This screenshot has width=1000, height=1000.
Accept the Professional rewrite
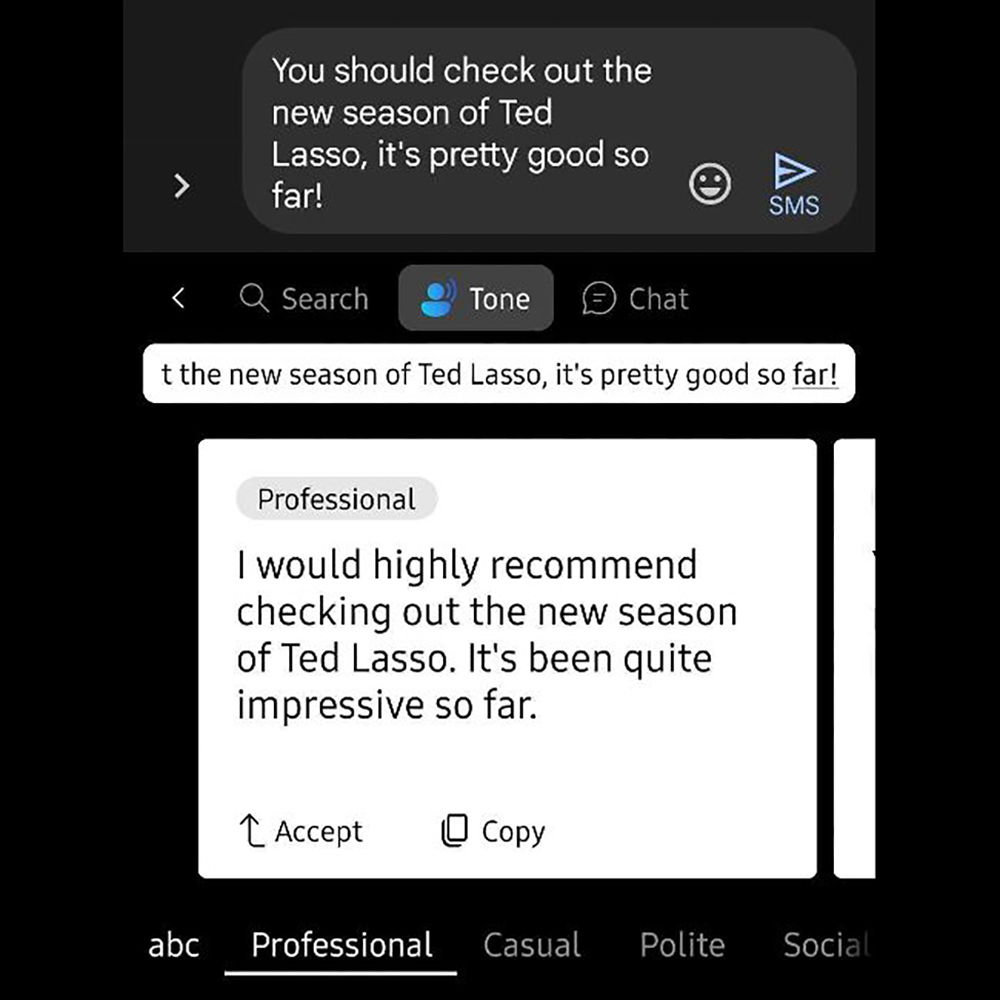[x=300, y=831]
